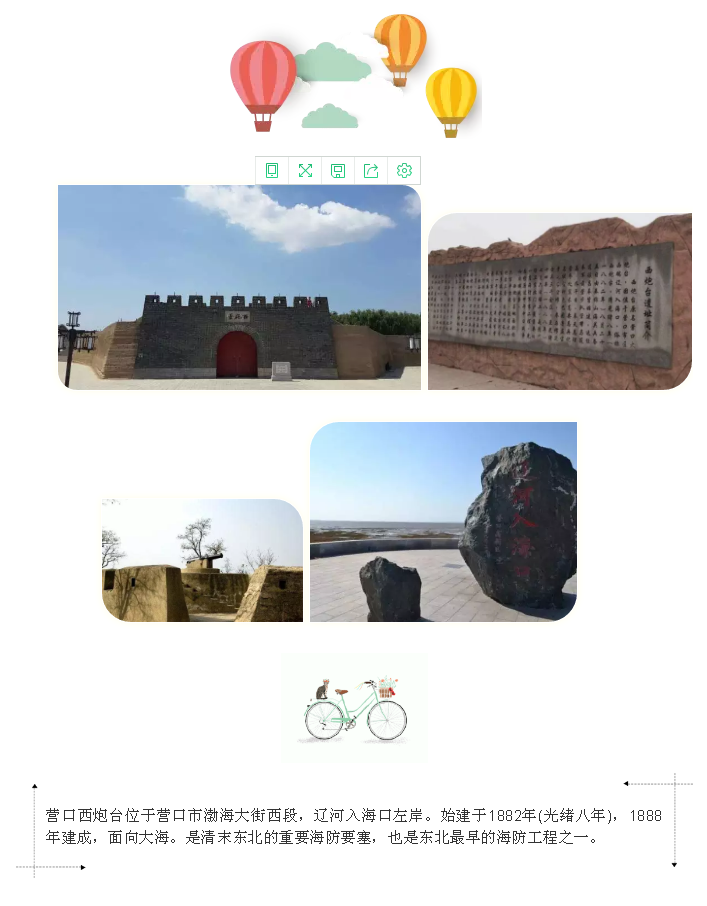This screenshot has width=707, height=906.
Task: Tap the send-to-phone icon in image toolbar
Action: [x=272, y=171]
